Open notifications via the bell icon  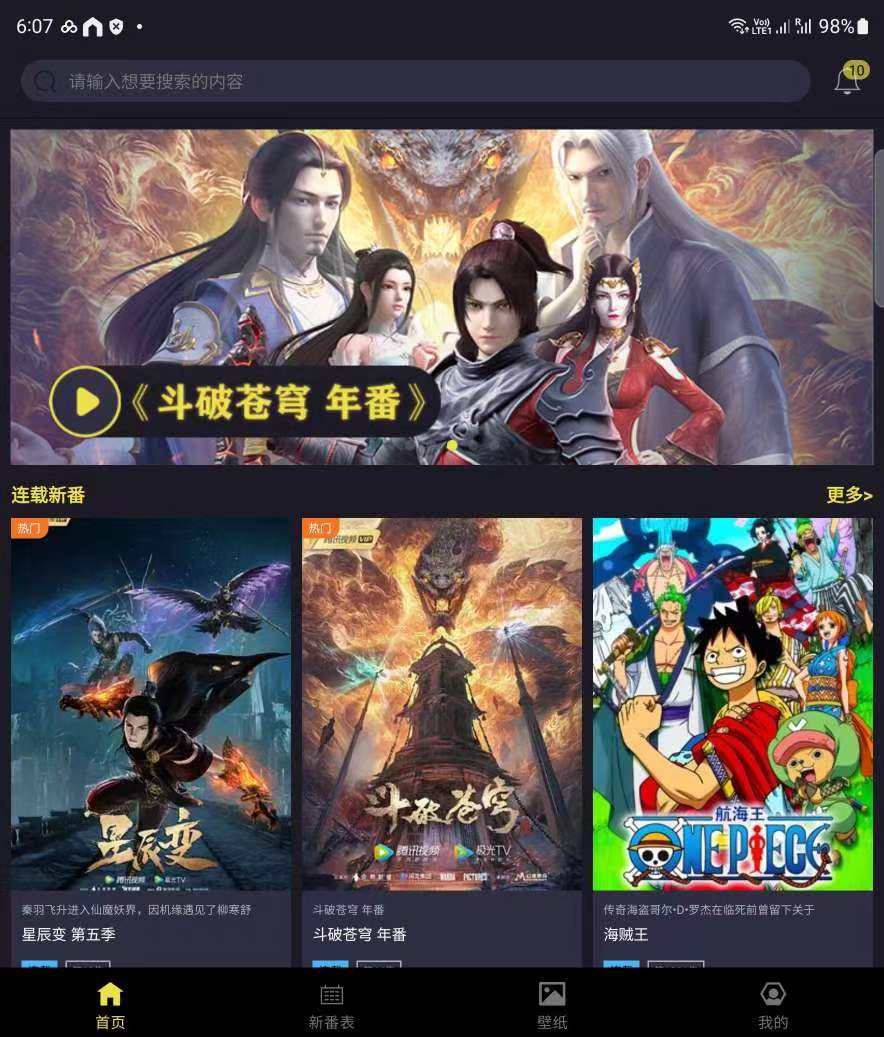pos(846,81)
